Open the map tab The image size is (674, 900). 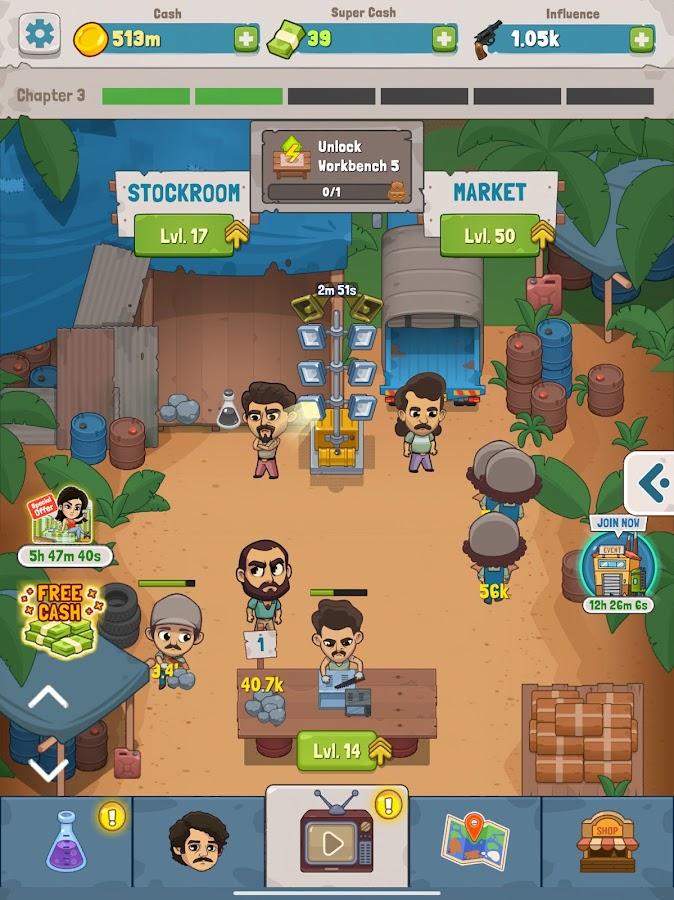point(475,842)
